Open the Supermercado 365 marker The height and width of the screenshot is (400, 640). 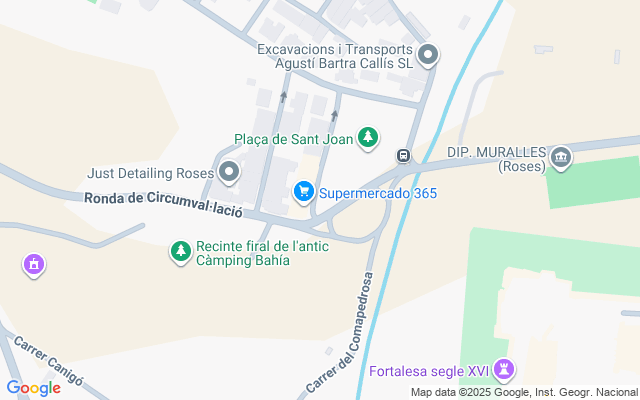tap(301, 190)
